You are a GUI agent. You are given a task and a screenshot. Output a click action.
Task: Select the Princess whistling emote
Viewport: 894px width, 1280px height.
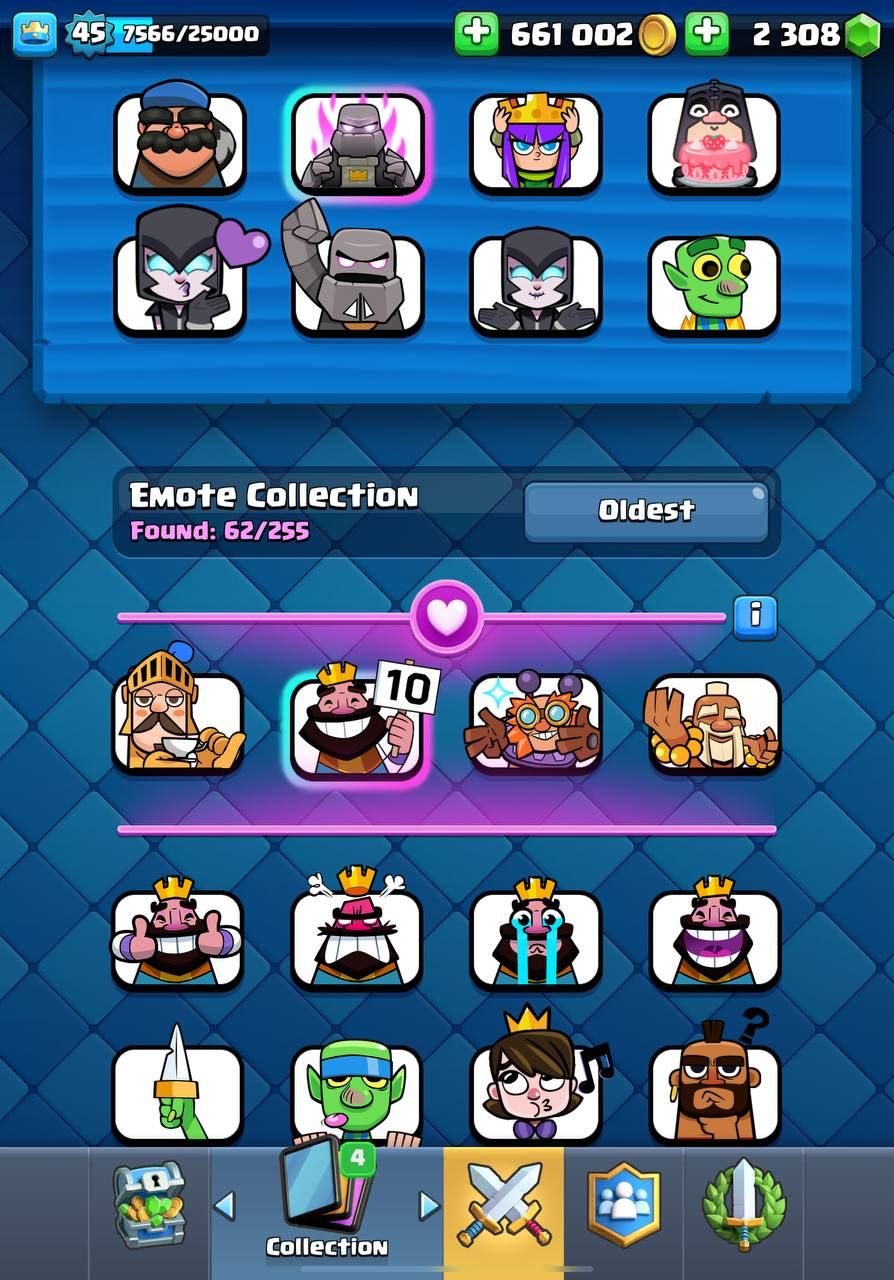[x=536, y=1092]
